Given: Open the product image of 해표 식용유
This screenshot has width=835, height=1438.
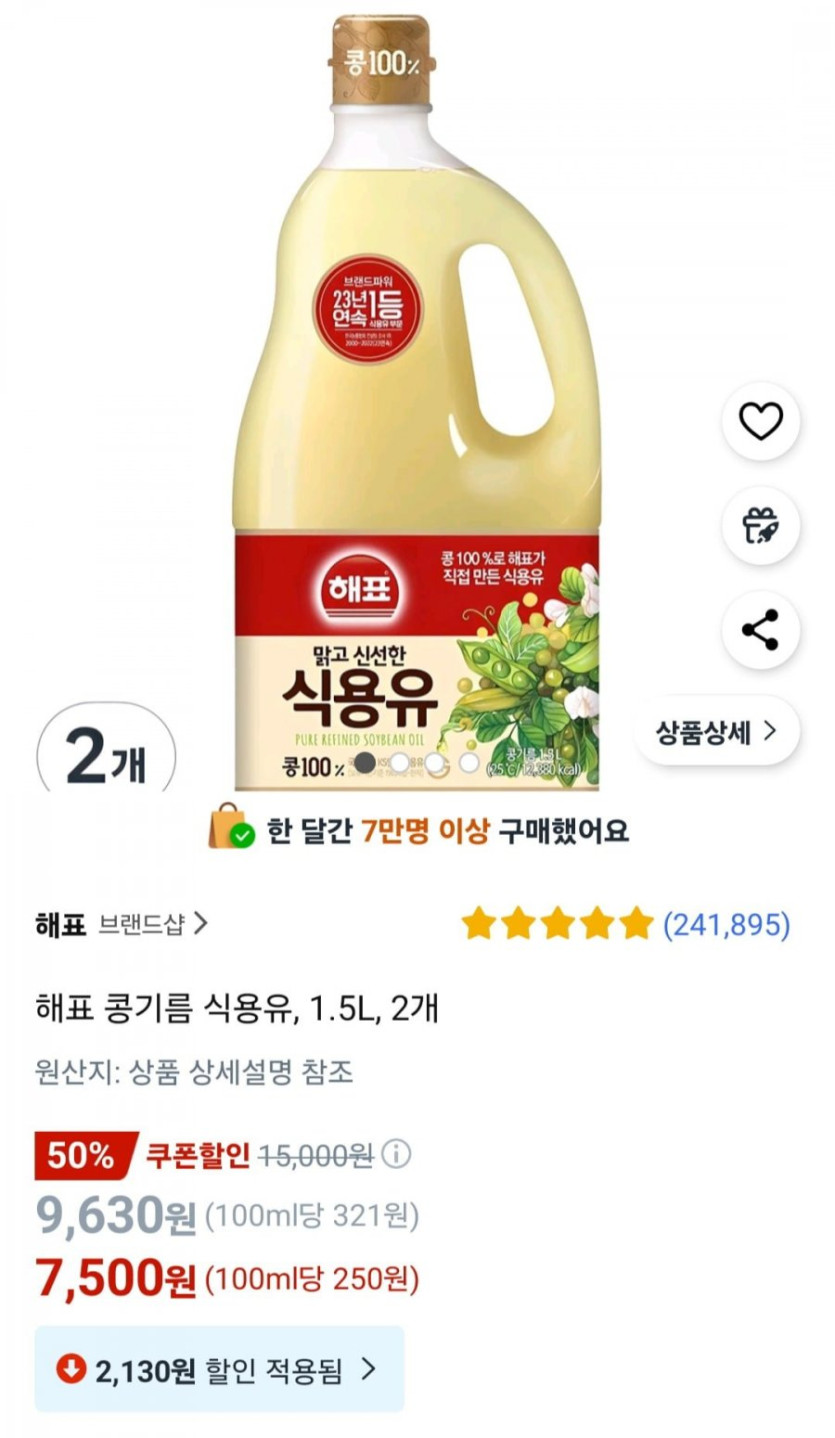Looking at the screenshot, I should pos(415,400).
